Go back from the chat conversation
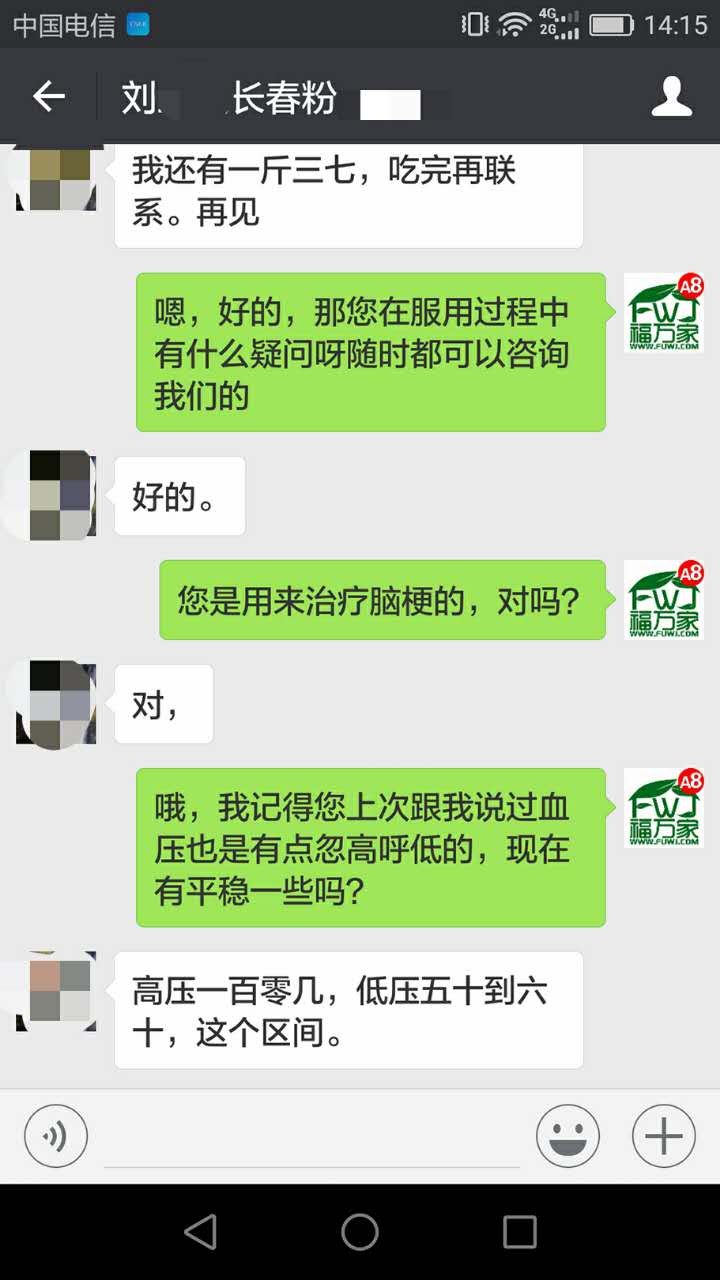This screenshot has width=720, height=1280. [48, 97]
